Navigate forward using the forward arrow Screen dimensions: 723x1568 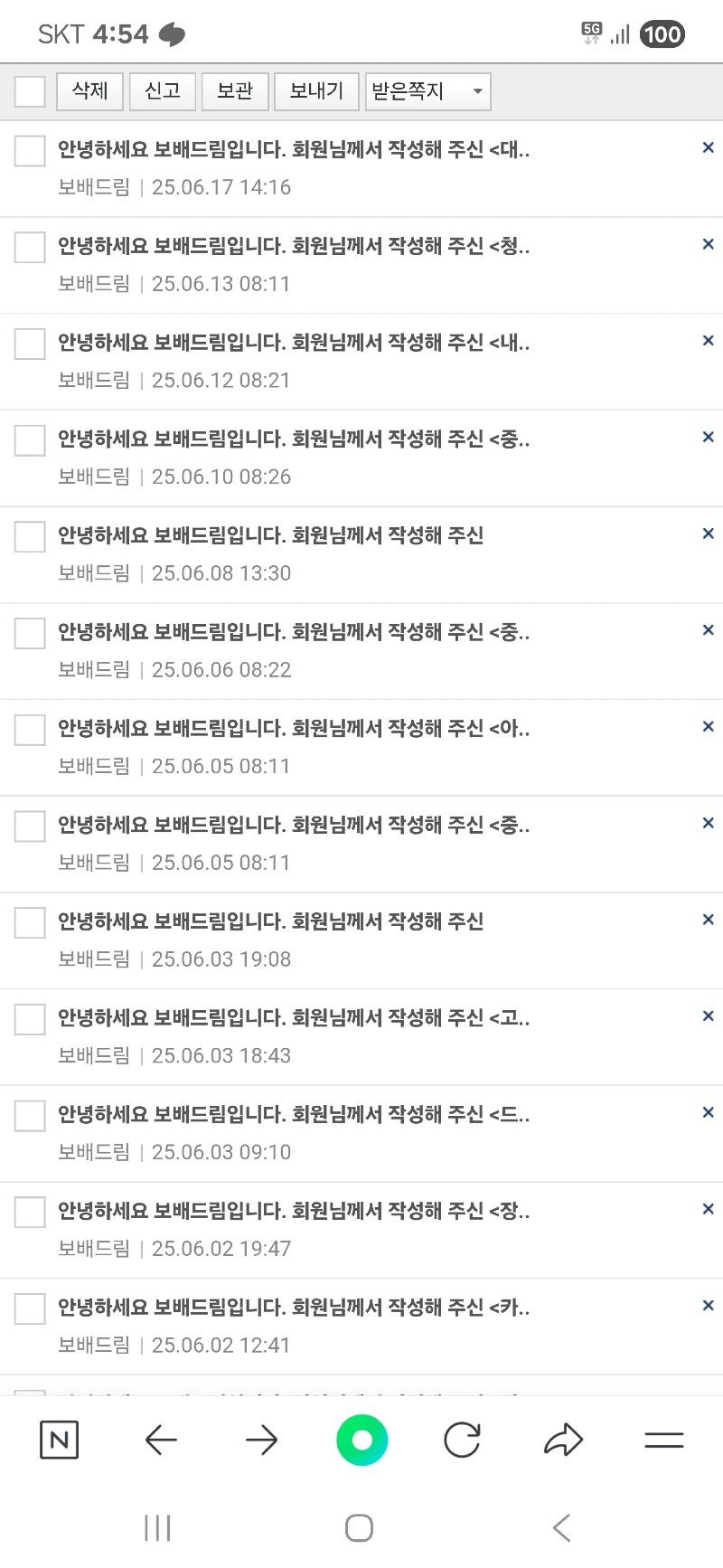tap(261, 1440)
